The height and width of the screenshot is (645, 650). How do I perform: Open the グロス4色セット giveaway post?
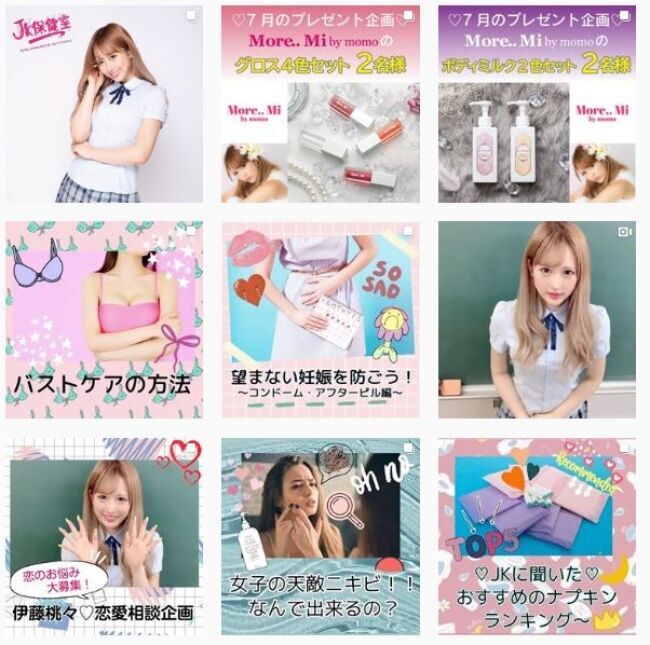click(x=320, y=103)
